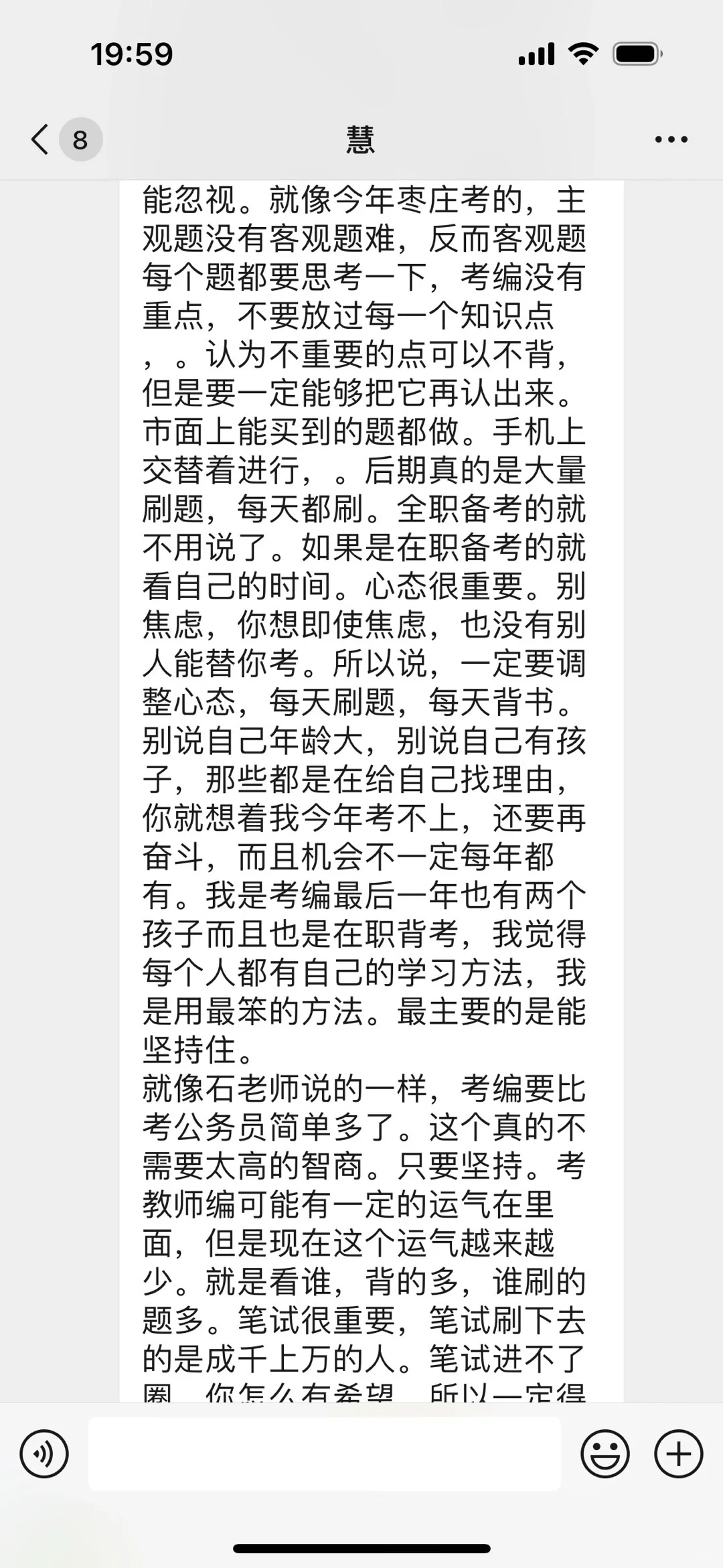Open the three-dot chat info menu
Viewport: 723px width, 1568px height.
click(x=671, y=139)
